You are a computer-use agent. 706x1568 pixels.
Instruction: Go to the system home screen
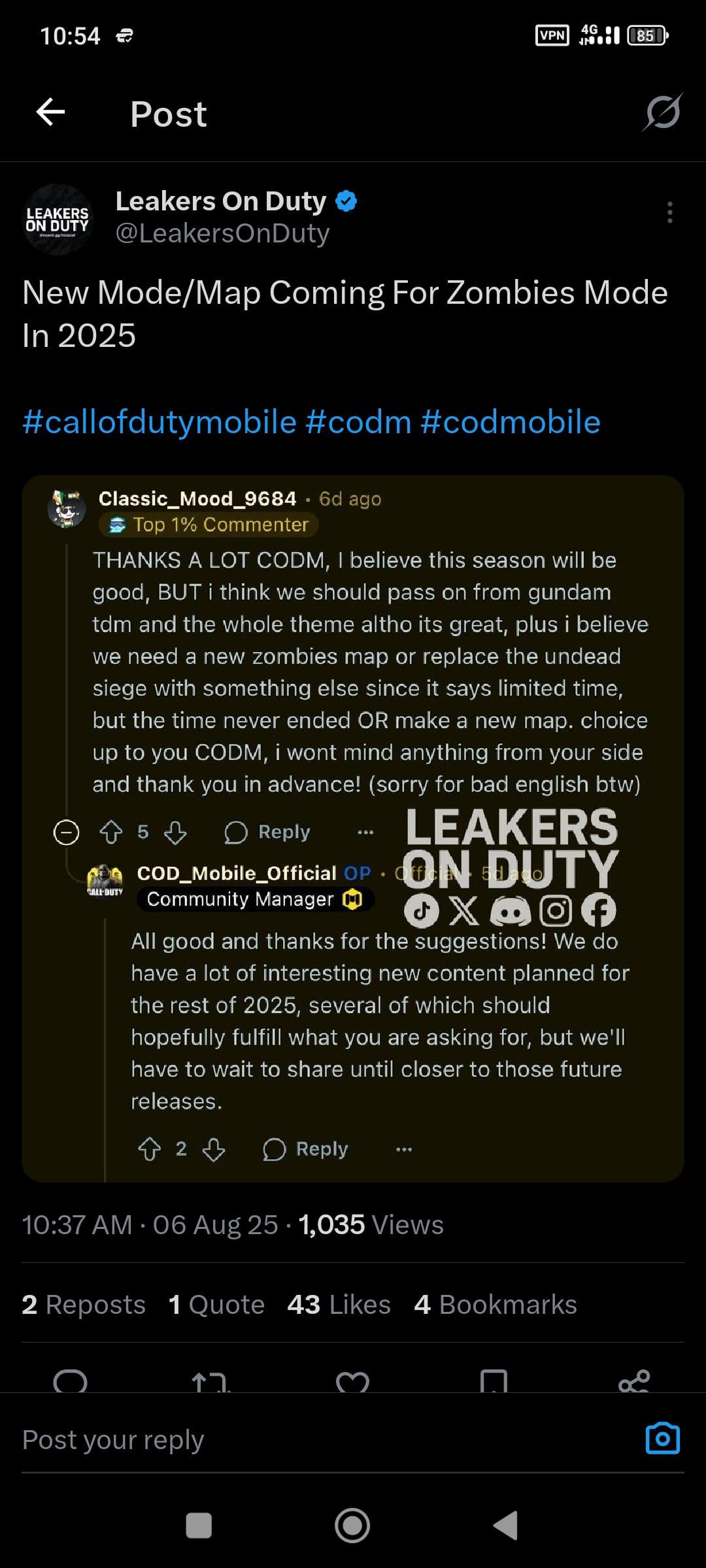[x=352, y=1526]
